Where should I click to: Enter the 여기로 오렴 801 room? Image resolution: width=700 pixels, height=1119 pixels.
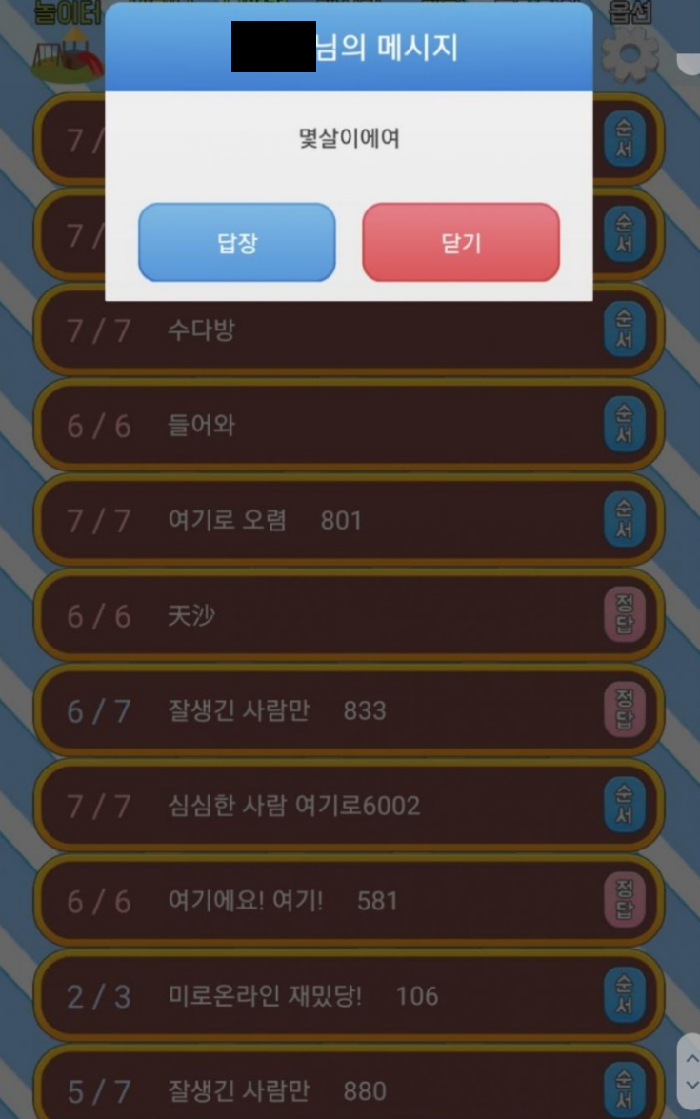pyautogui.click(x=330, y=521)
